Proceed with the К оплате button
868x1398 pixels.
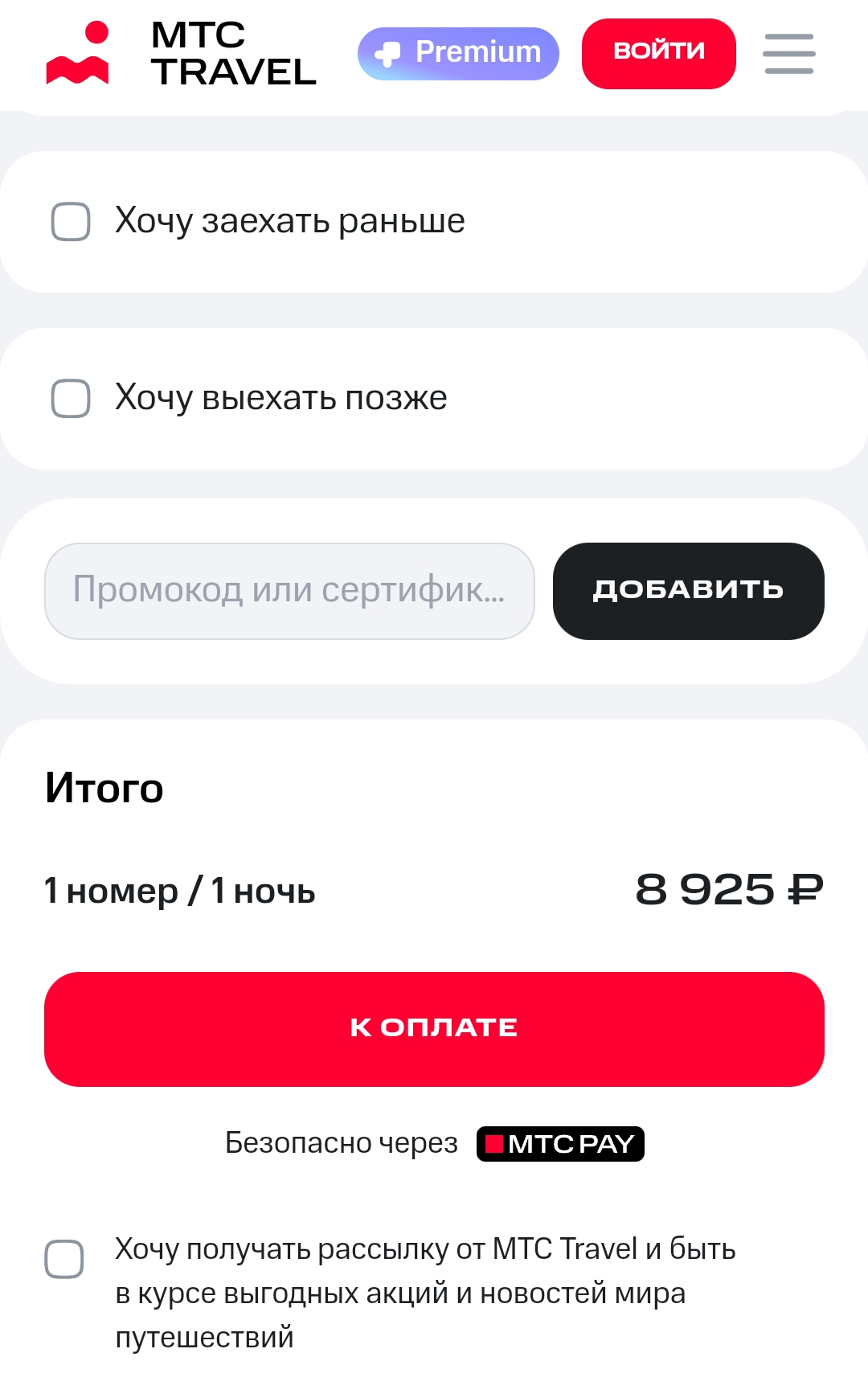point(434,1029)
